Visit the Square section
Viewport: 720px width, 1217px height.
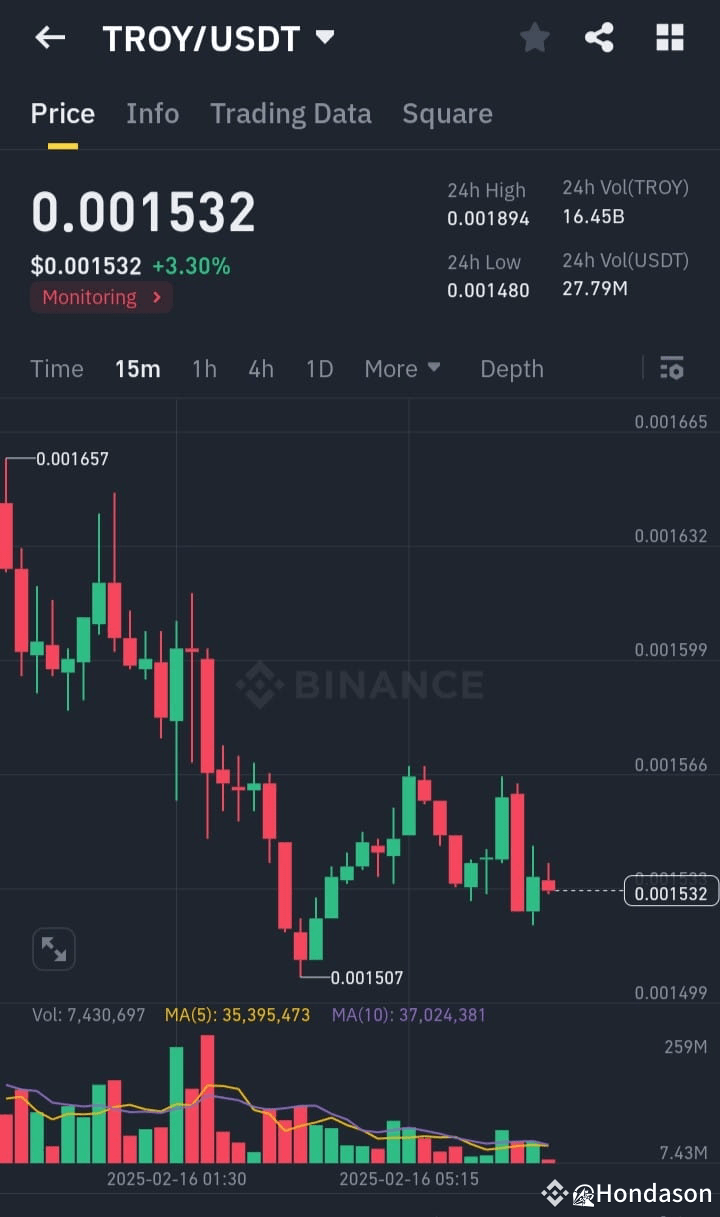(x=447, y=113)
